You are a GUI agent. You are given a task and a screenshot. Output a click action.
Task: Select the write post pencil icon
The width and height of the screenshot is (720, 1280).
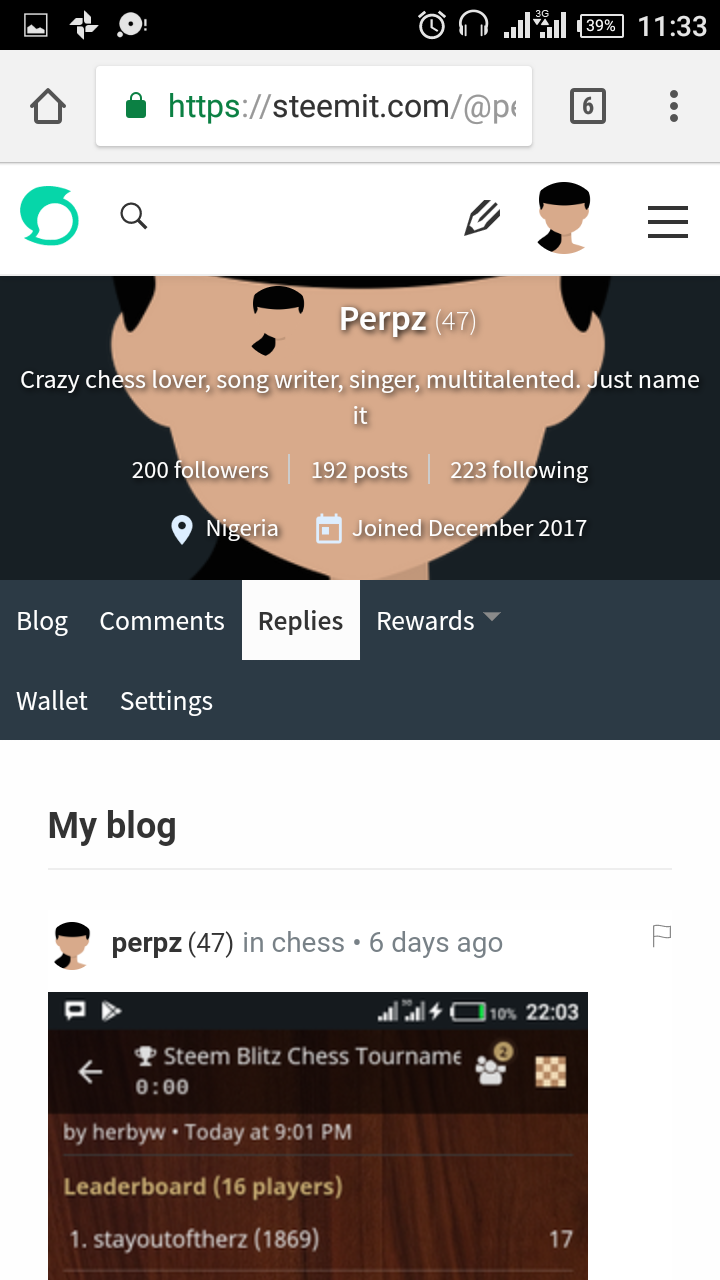481,217
